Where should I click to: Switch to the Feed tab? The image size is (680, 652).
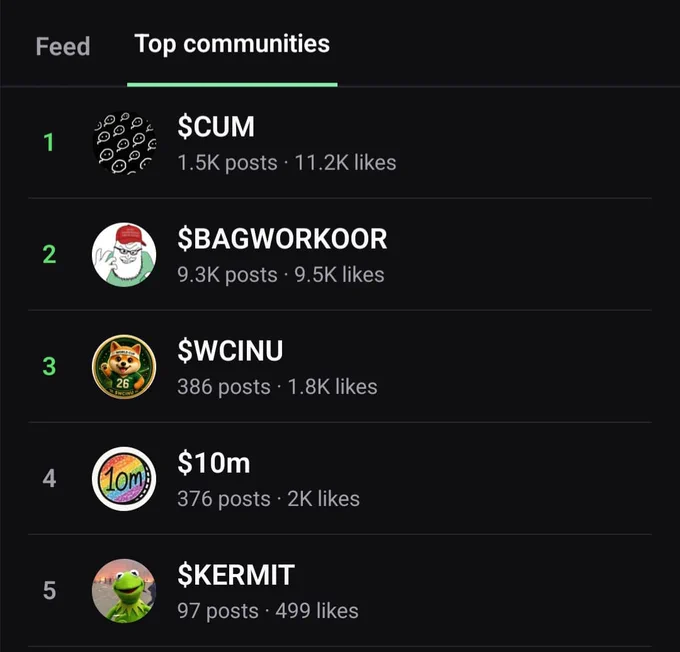63,46
